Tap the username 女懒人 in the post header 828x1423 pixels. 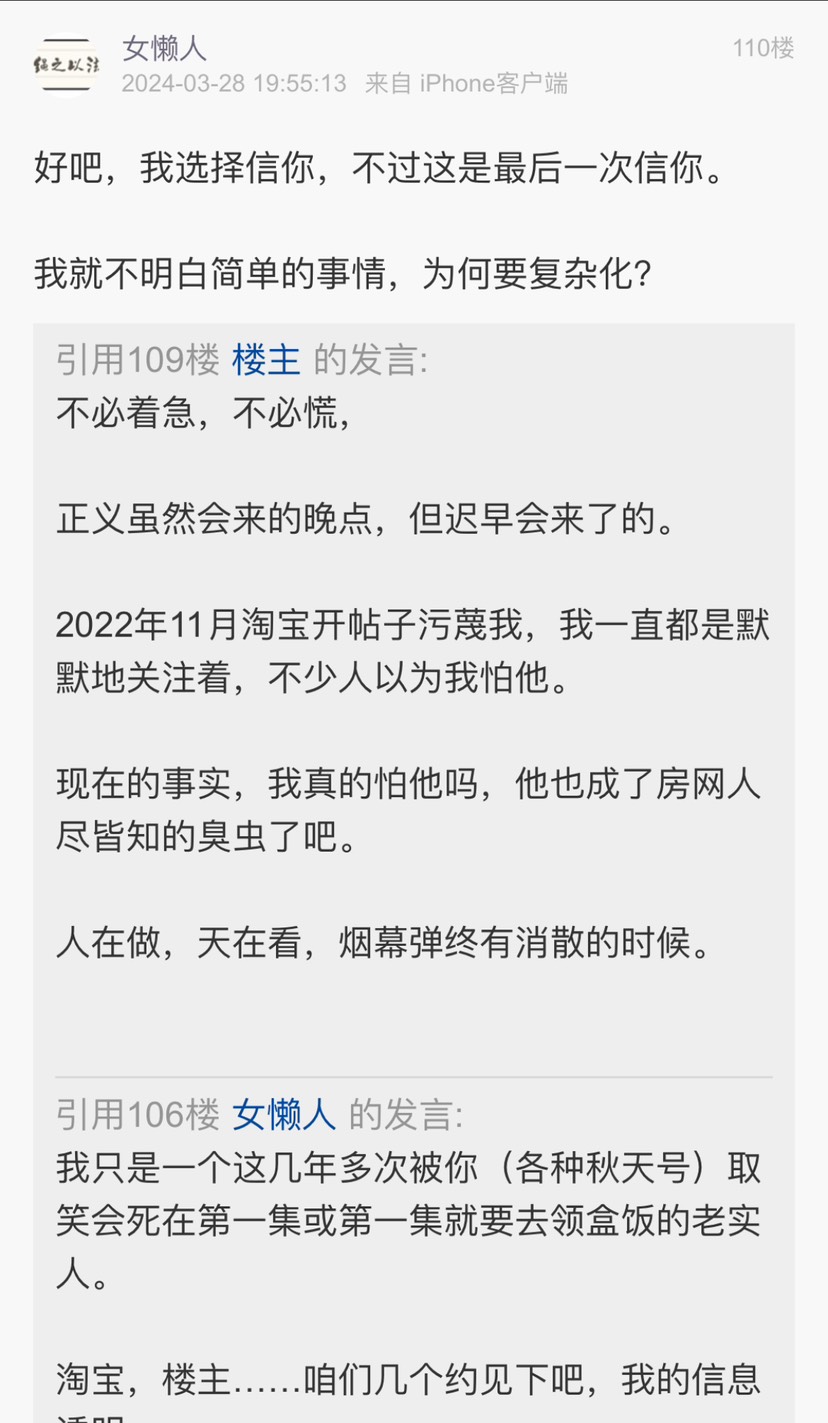coord(164,48)
